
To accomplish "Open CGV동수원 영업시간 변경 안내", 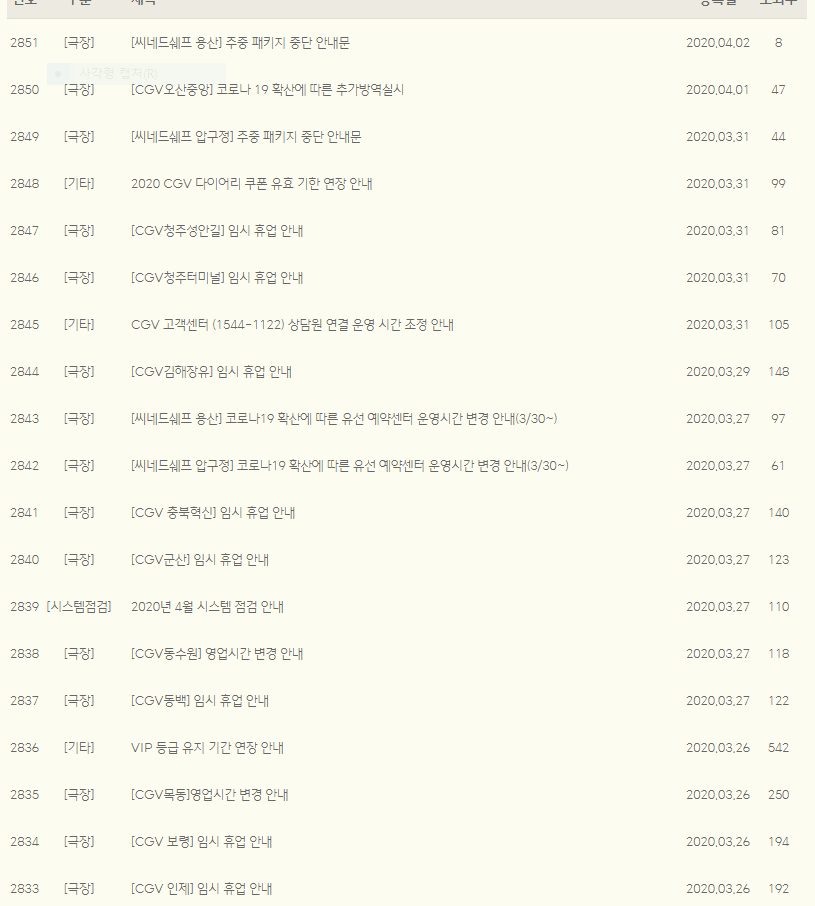I will click(217, 654).
